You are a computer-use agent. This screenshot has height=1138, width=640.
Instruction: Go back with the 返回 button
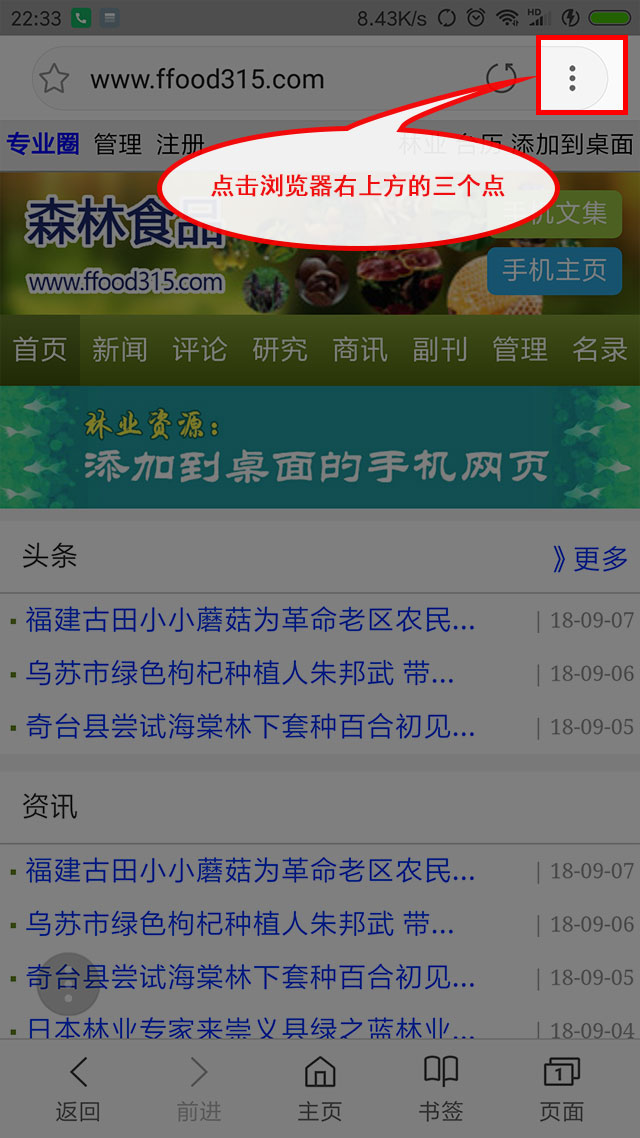77,1090
